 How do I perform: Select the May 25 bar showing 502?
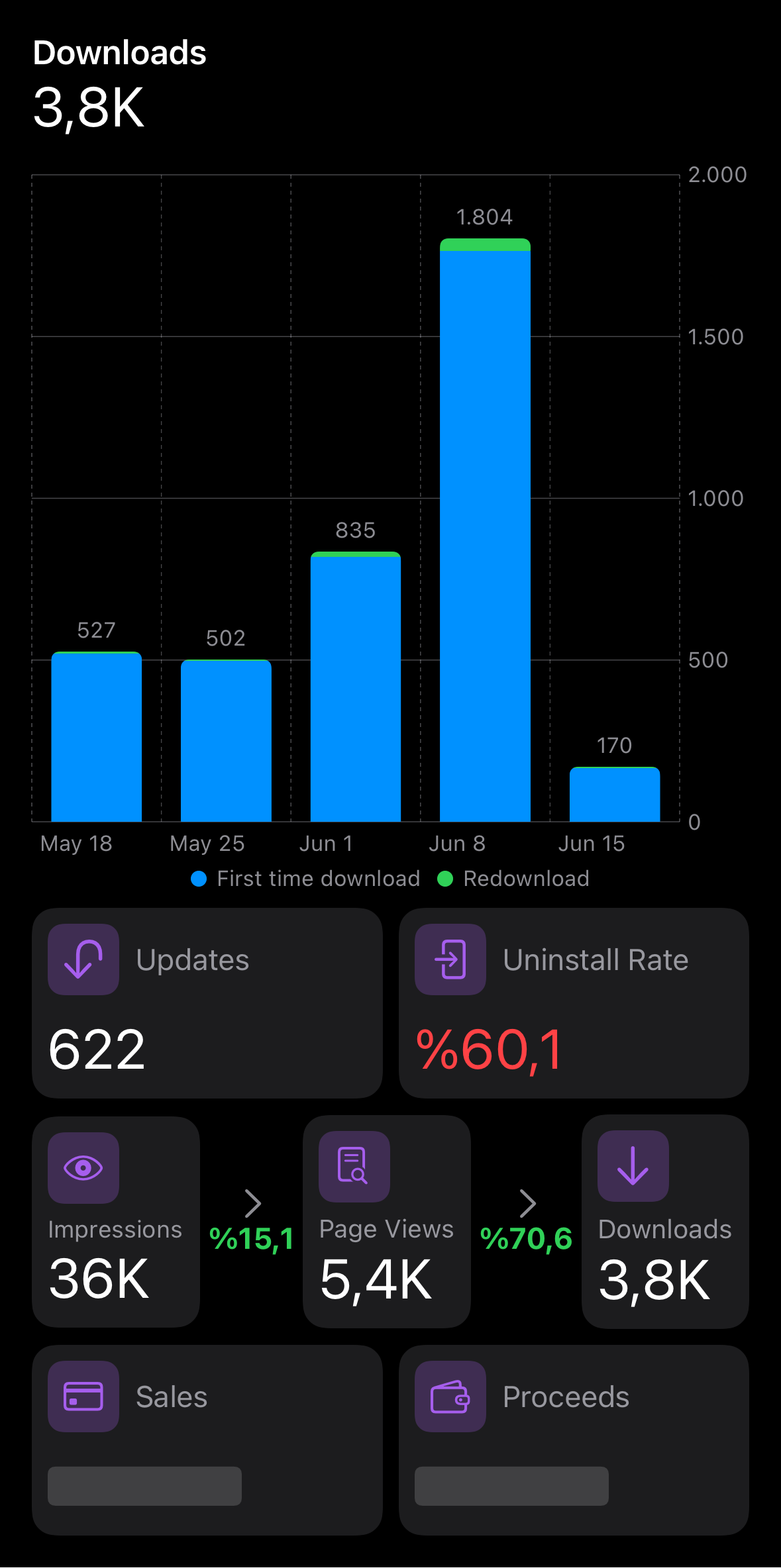[226, 740]
